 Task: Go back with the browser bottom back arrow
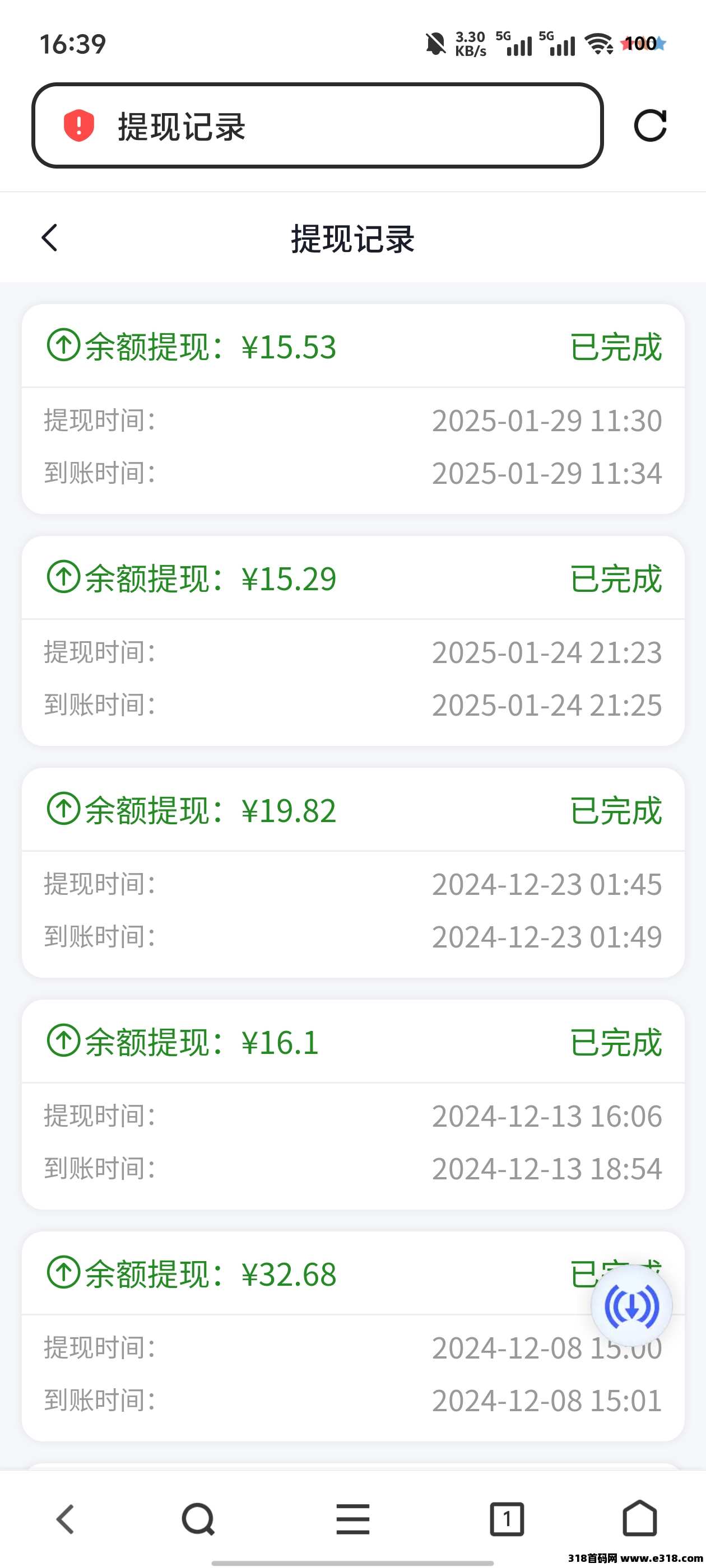(65, 1519)
